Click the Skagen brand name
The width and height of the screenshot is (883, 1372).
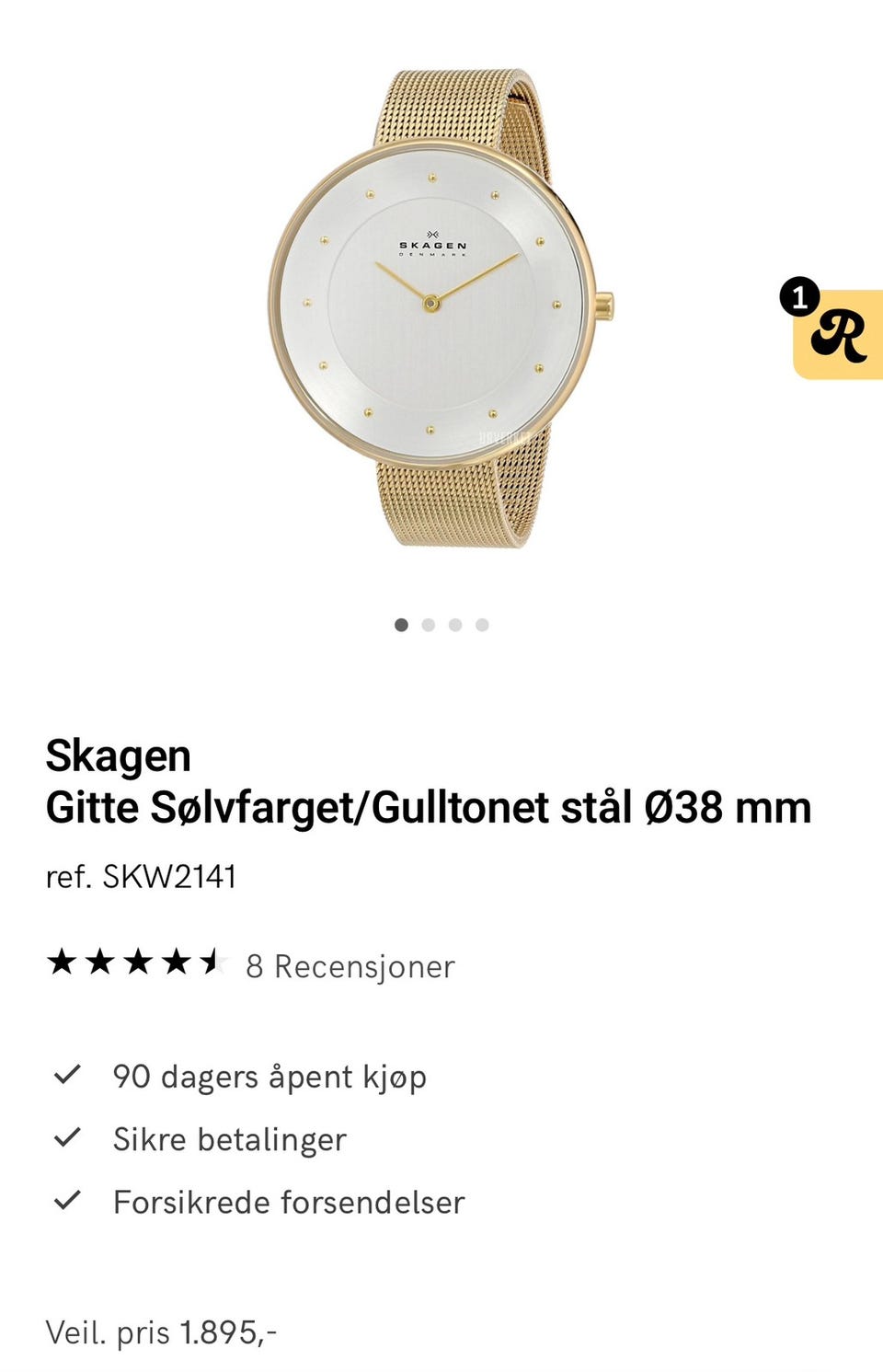(x=120, y=755)
